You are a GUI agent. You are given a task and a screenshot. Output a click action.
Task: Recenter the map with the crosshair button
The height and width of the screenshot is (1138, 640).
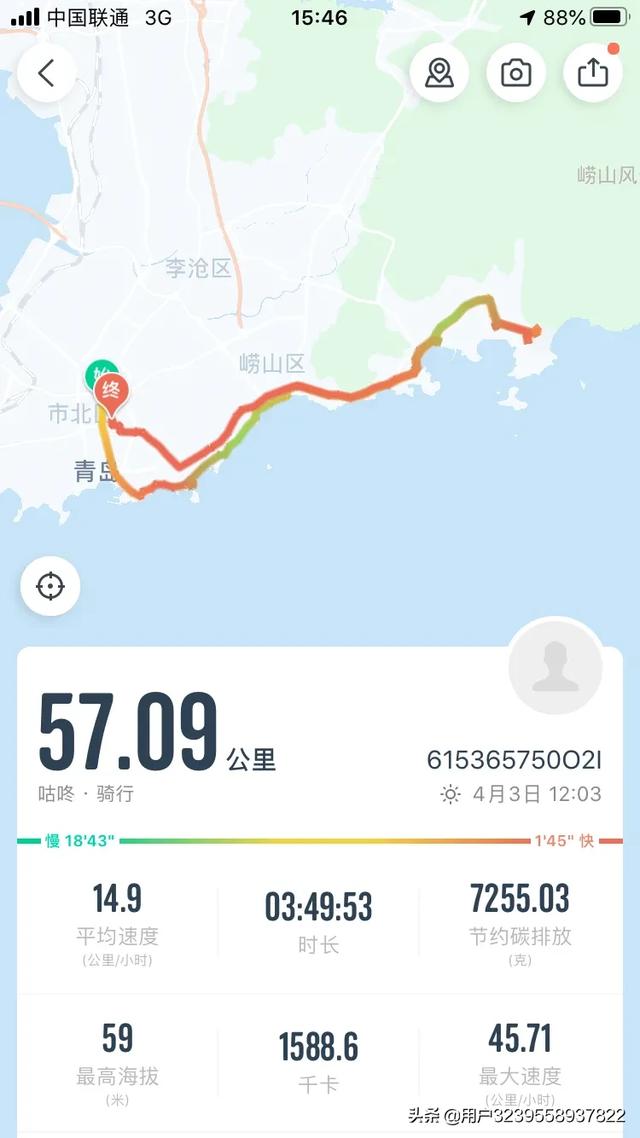50,586
